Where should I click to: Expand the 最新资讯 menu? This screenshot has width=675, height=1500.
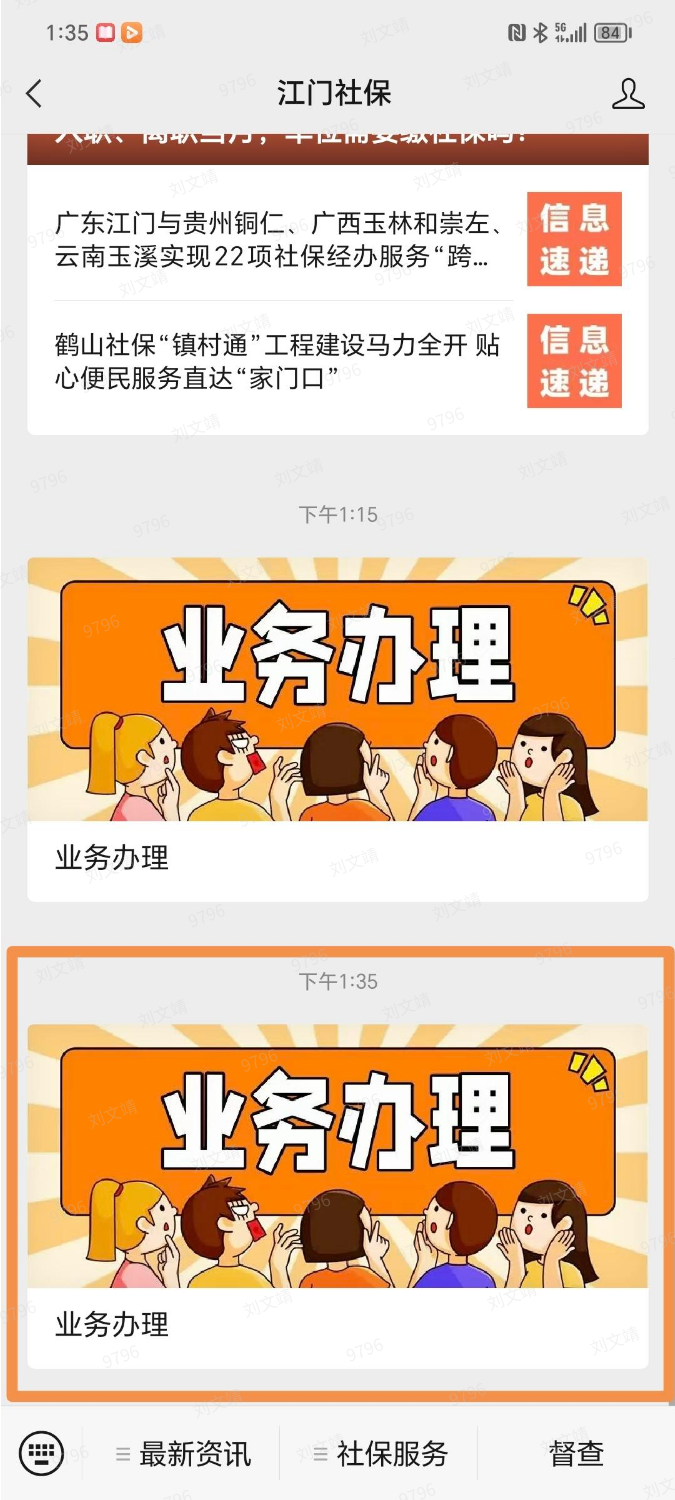[x=184, y=1454]
